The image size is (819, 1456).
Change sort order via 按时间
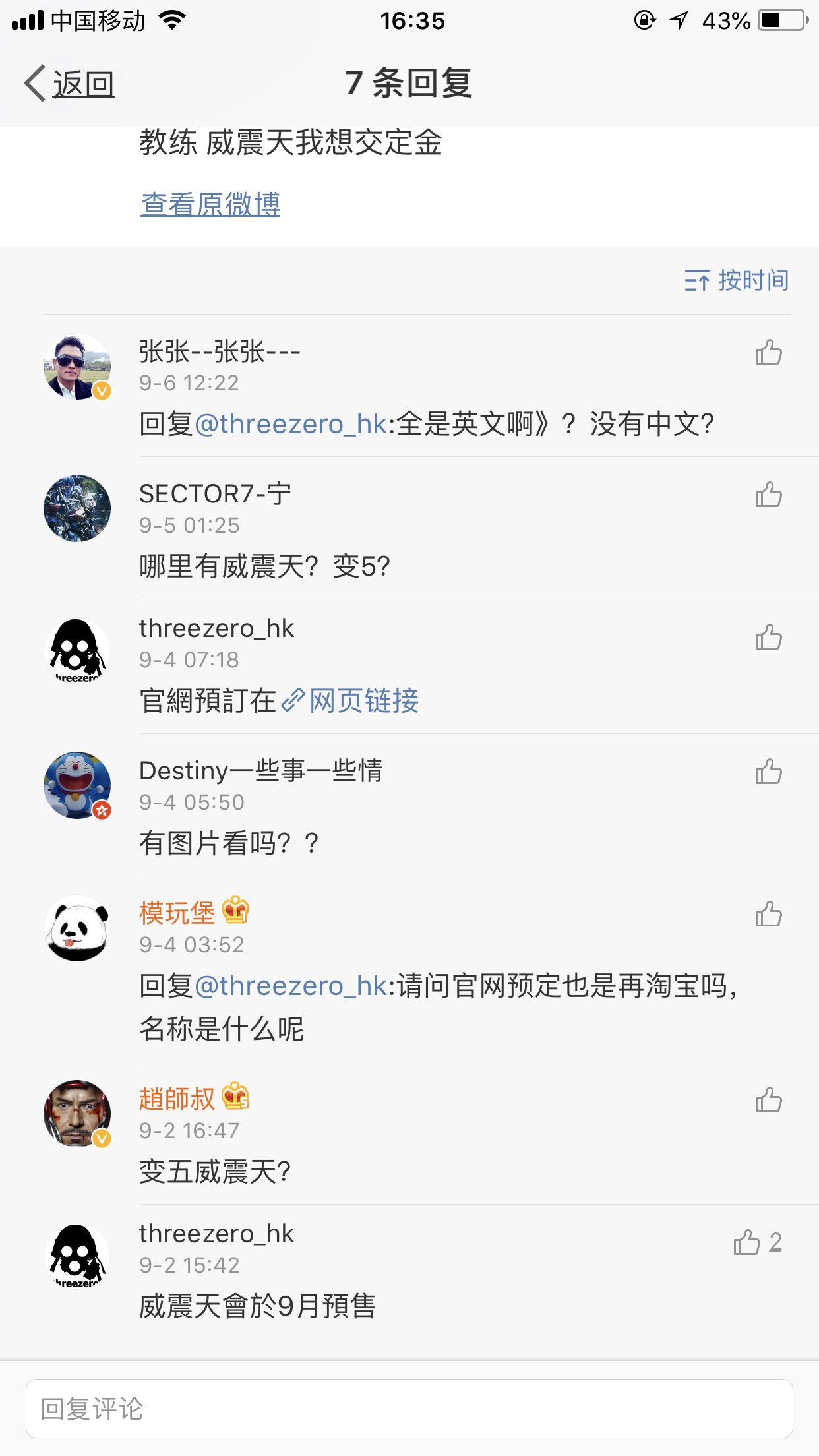pos(737,280)
